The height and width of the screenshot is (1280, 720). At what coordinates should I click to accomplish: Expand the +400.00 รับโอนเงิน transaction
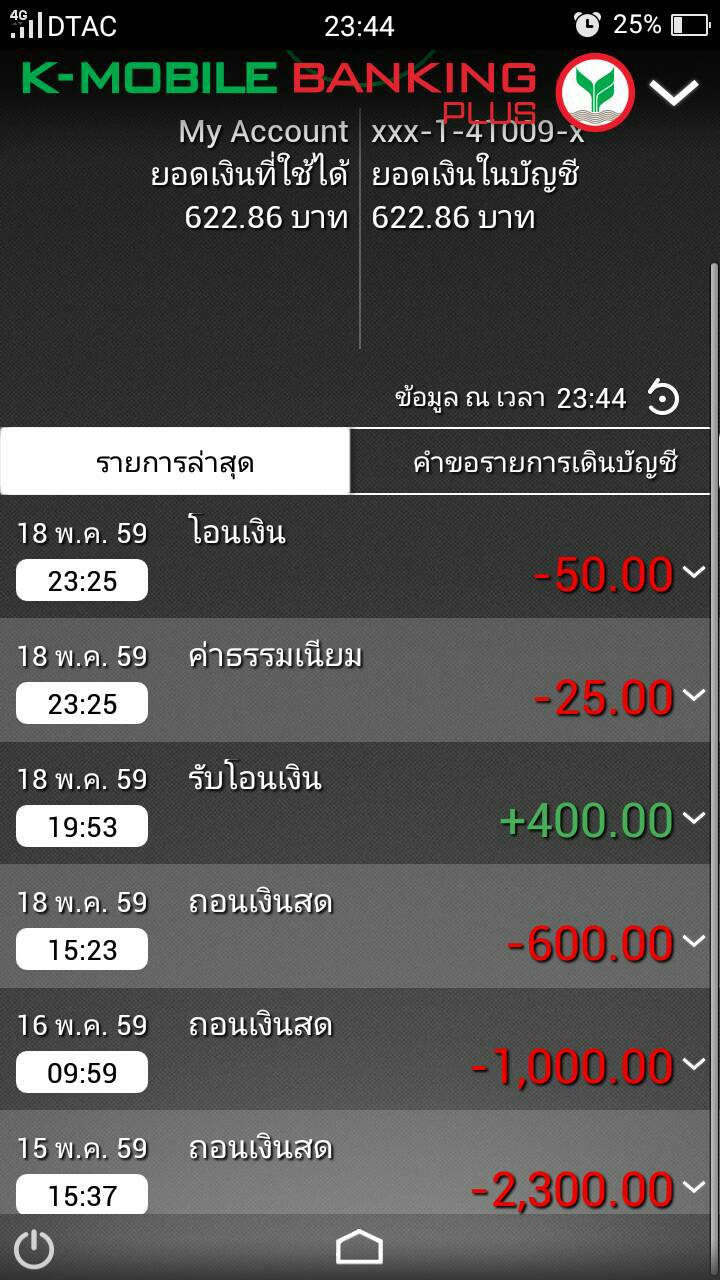(694, 818)
